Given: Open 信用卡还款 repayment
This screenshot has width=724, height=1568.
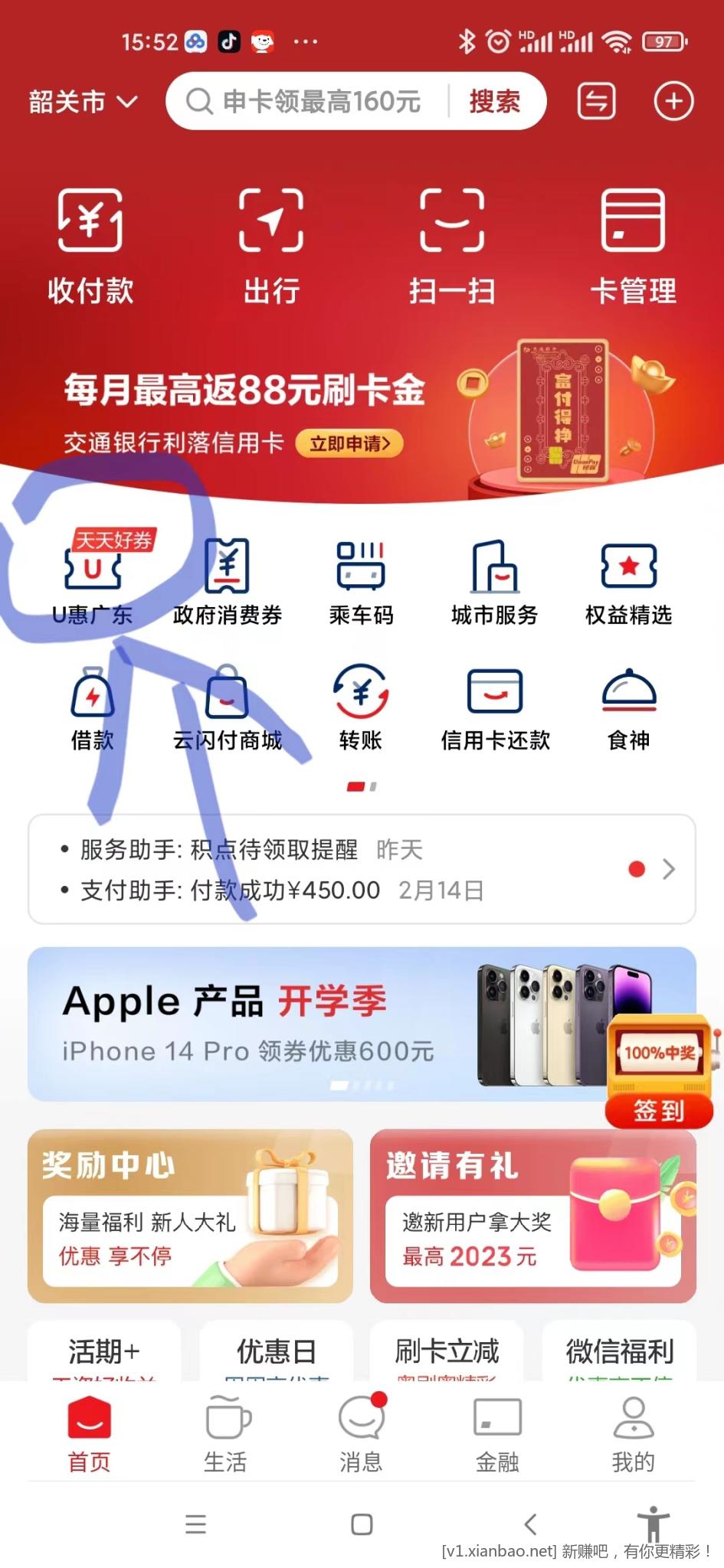Looking at the screenshot, I should [x=495, y=706].
